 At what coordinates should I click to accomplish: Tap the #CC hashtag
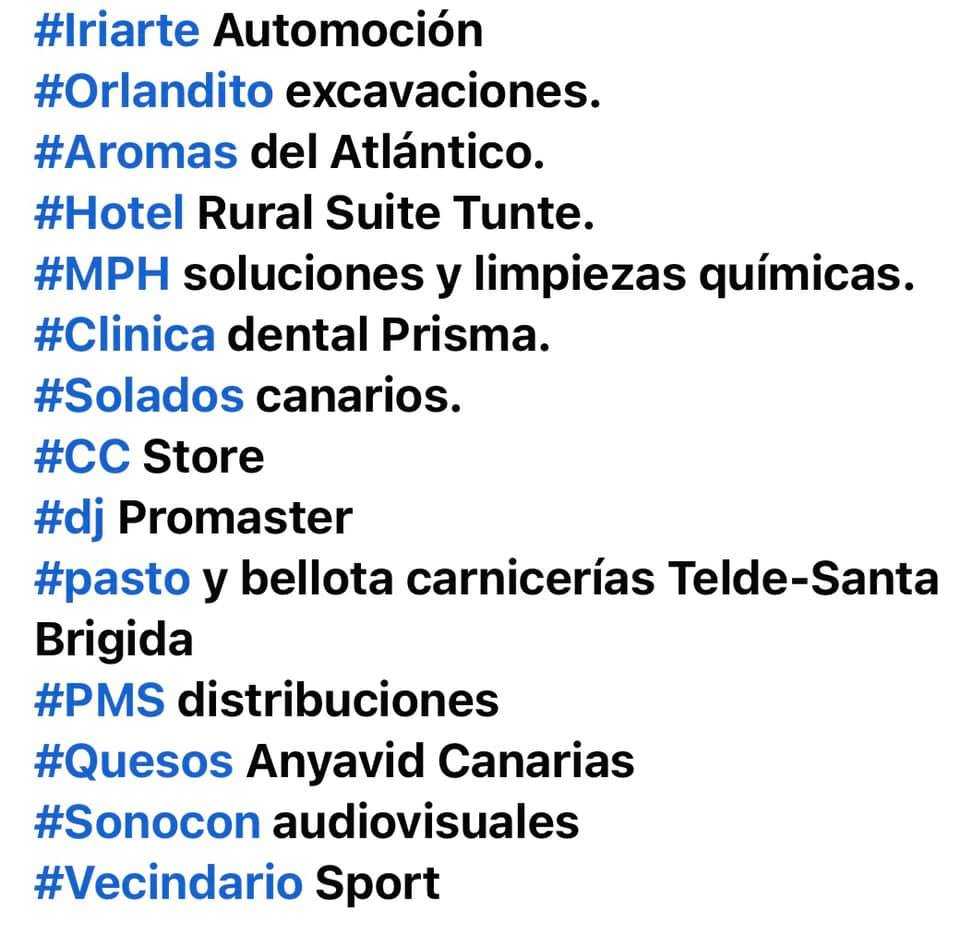(82, 458)
